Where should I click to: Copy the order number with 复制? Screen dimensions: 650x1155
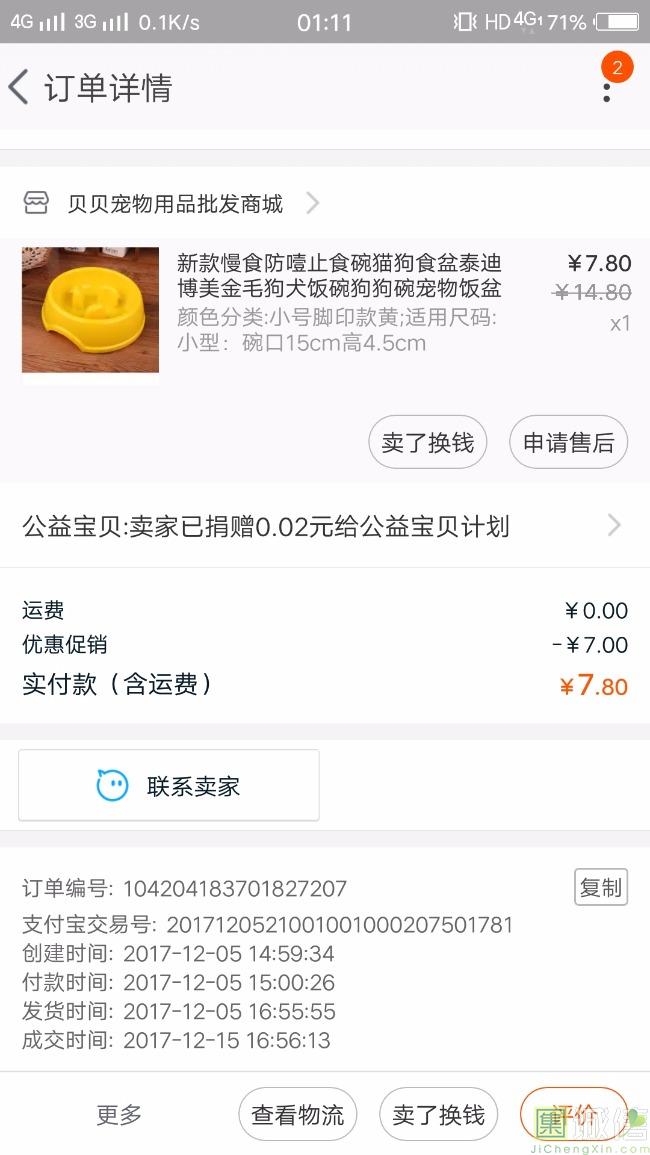[600, 887]
